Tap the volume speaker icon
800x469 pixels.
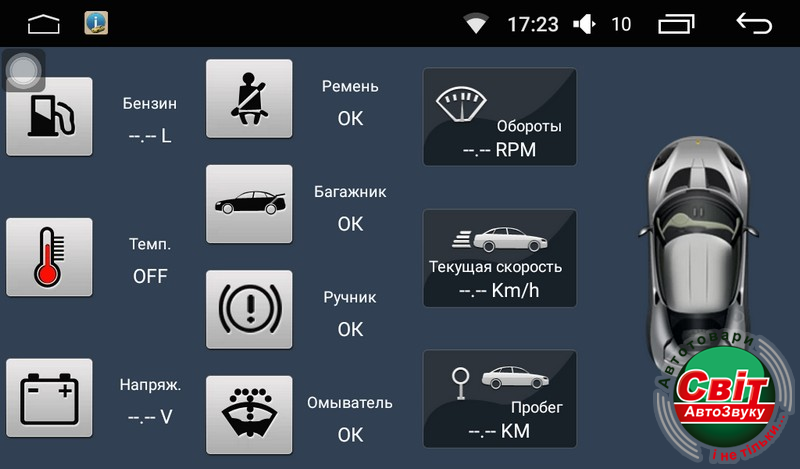click(586, 24)
